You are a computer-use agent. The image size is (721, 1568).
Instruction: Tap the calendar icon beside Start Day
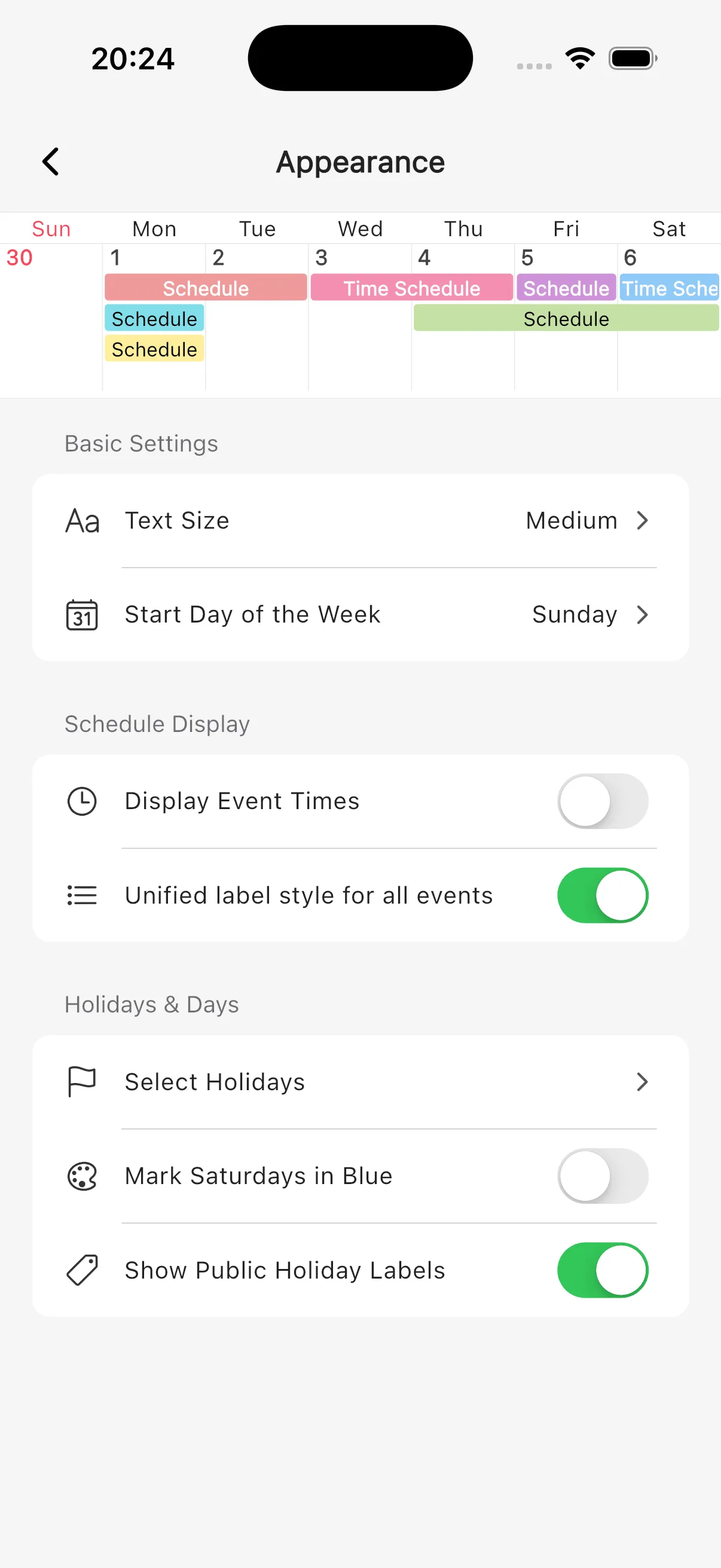(x=82, y=615)
